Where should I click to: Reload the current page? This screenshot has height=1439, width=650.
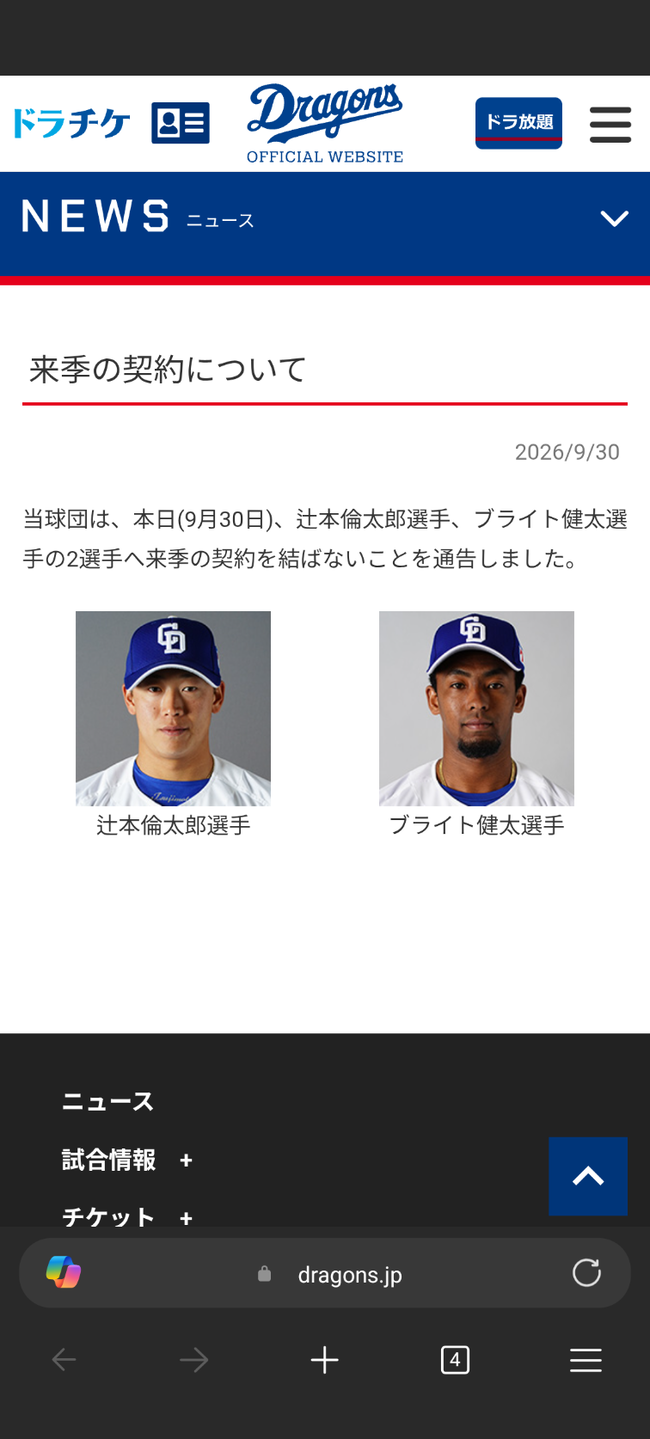pyautogui.click(x=586, y=1273)
